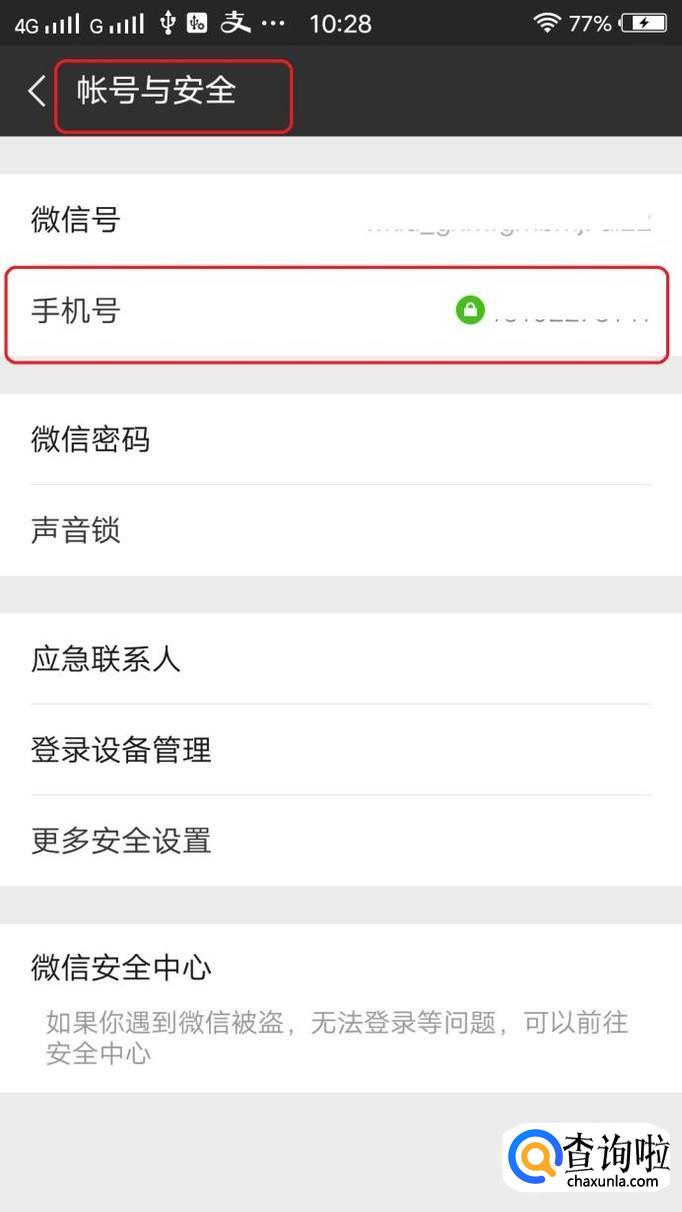Go back from 帐号与安全 page

(36, 91)
